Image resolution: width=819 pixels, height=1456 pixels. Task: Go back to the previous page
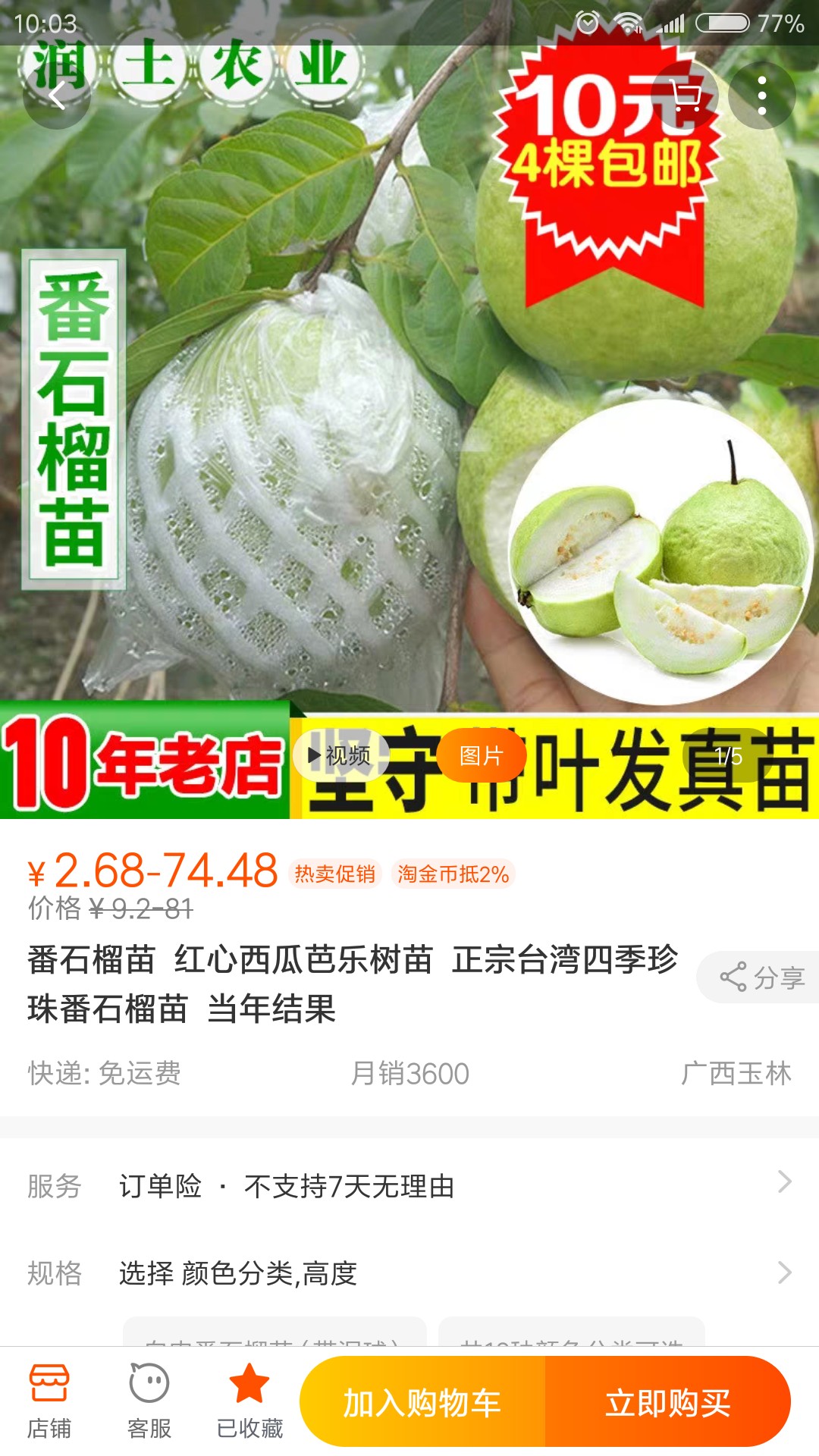pos(57,96)
